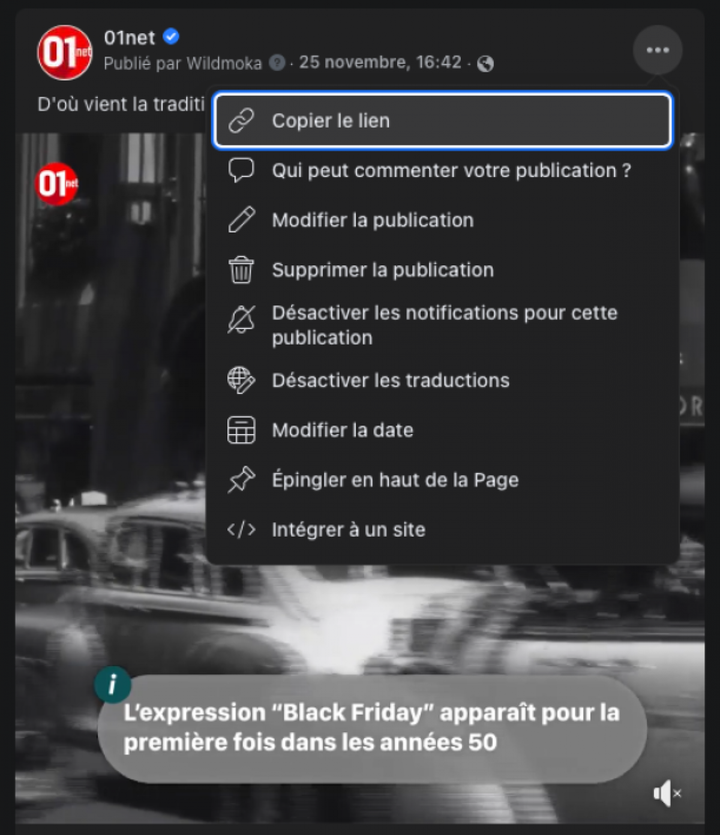Image resolution: width=720 pixels, height=835 pixels.
Task: Click the pencil icon for Modifier la publication
Action: (241, 220)
